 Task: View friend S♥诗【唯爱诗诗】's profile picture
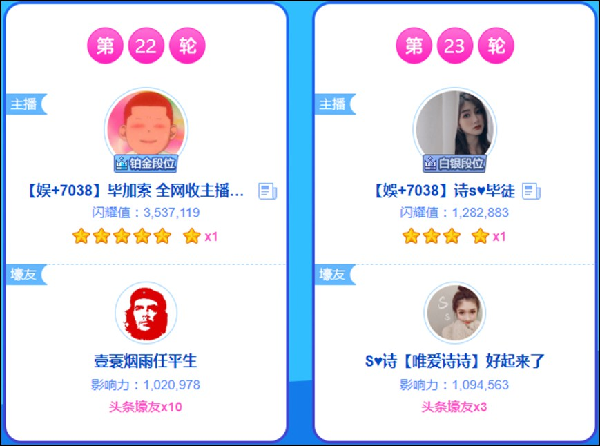tap(454, 315)
